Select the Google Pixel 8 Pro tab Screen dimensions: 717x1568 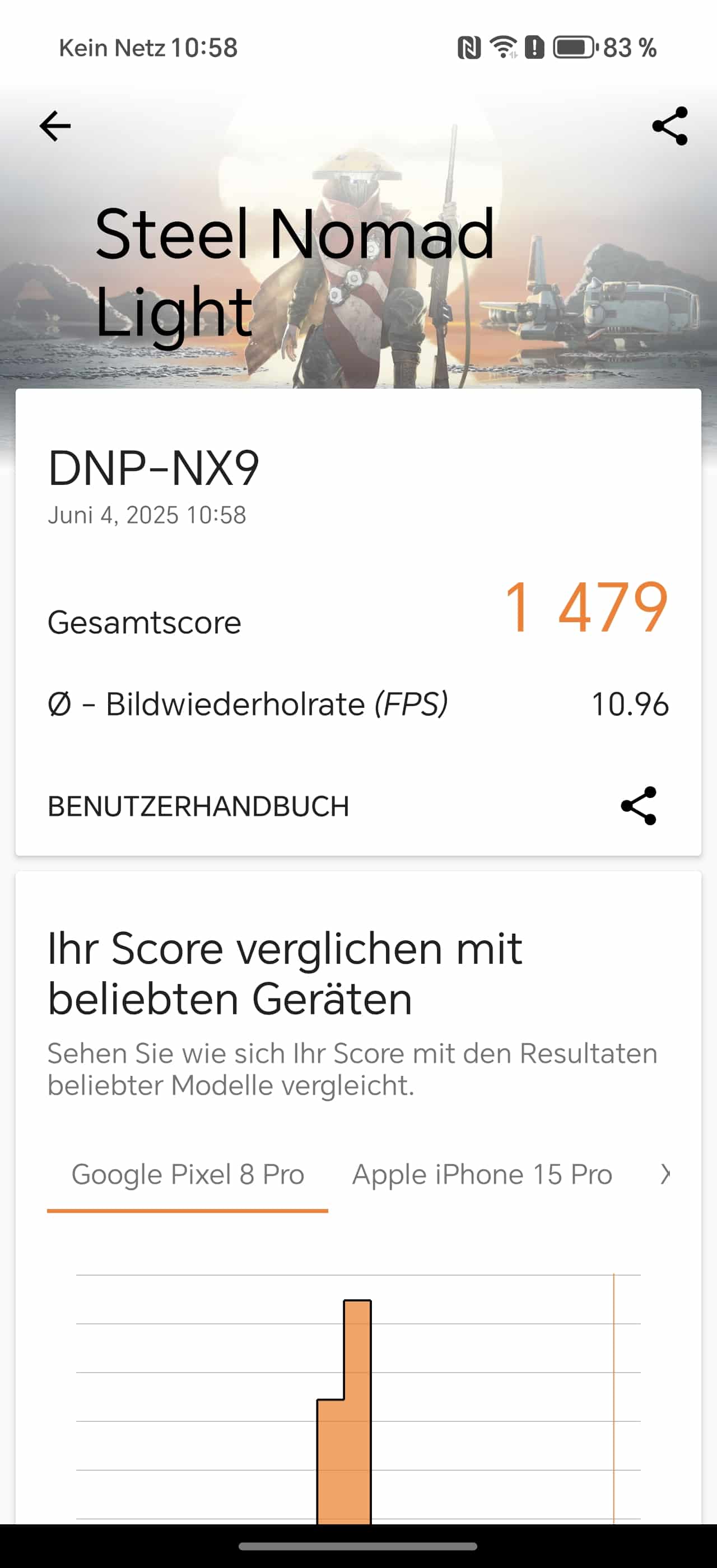[188, 1174]
